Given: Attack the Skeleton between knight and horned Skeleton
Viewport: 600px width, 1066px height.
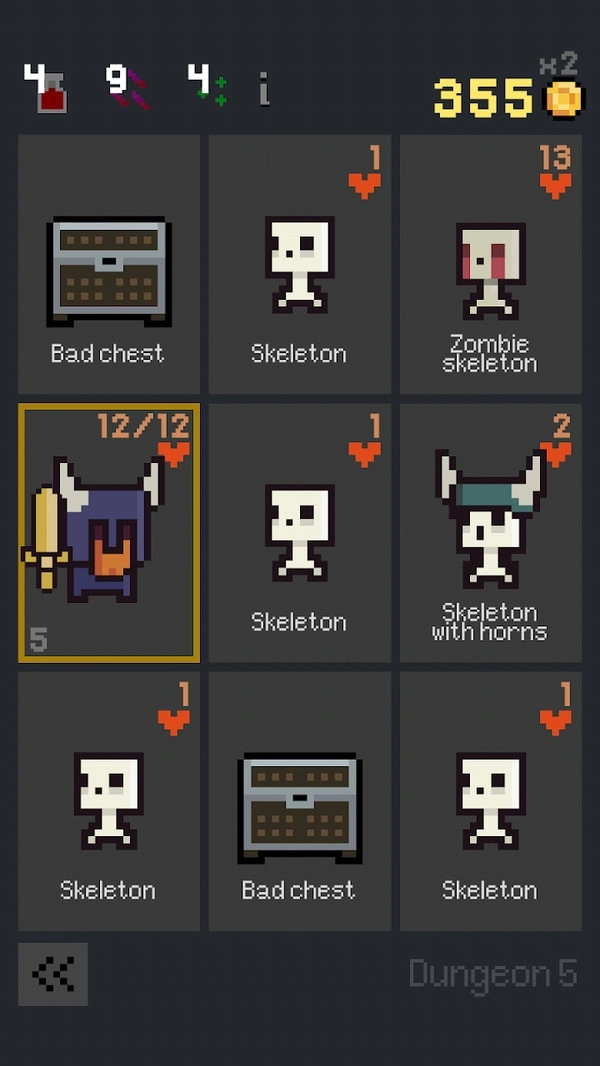Looking at the screenshot, I should point(299,533).
